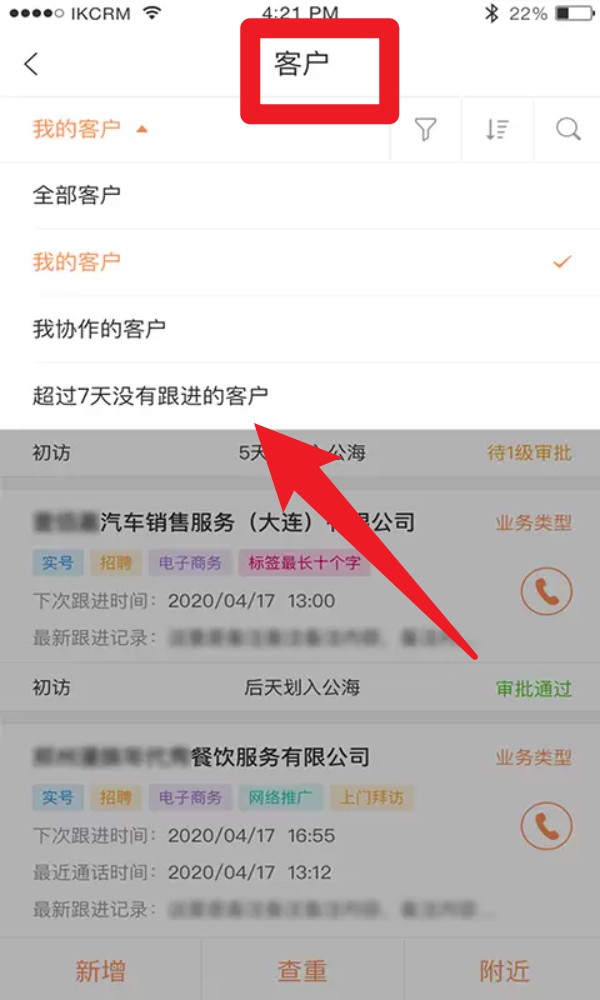Open the sort order icon

click(x=497, y=129)
